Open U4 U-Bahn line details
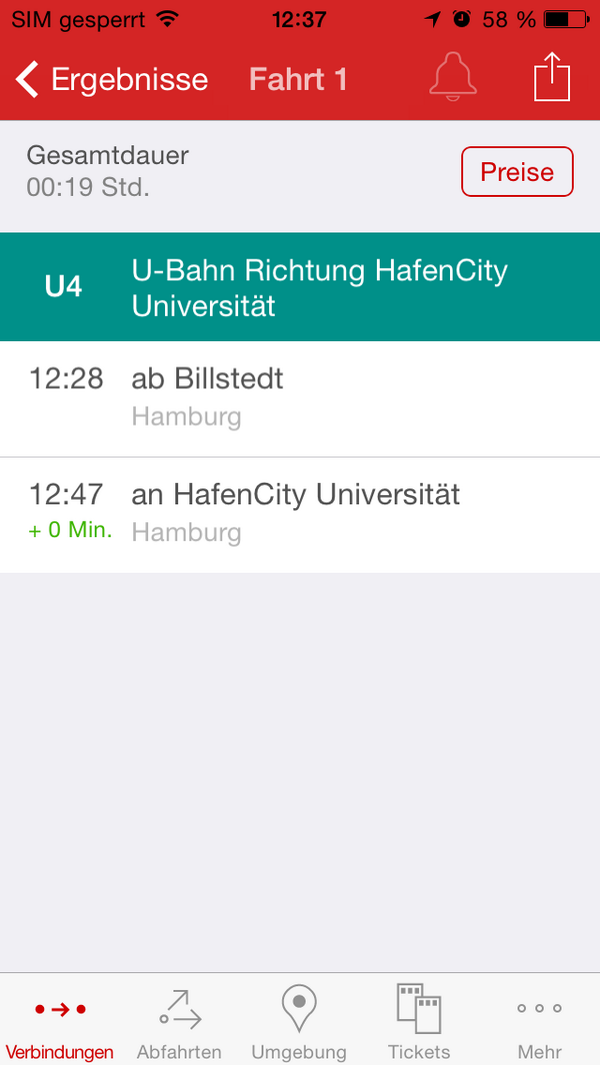 pos(300,287)
